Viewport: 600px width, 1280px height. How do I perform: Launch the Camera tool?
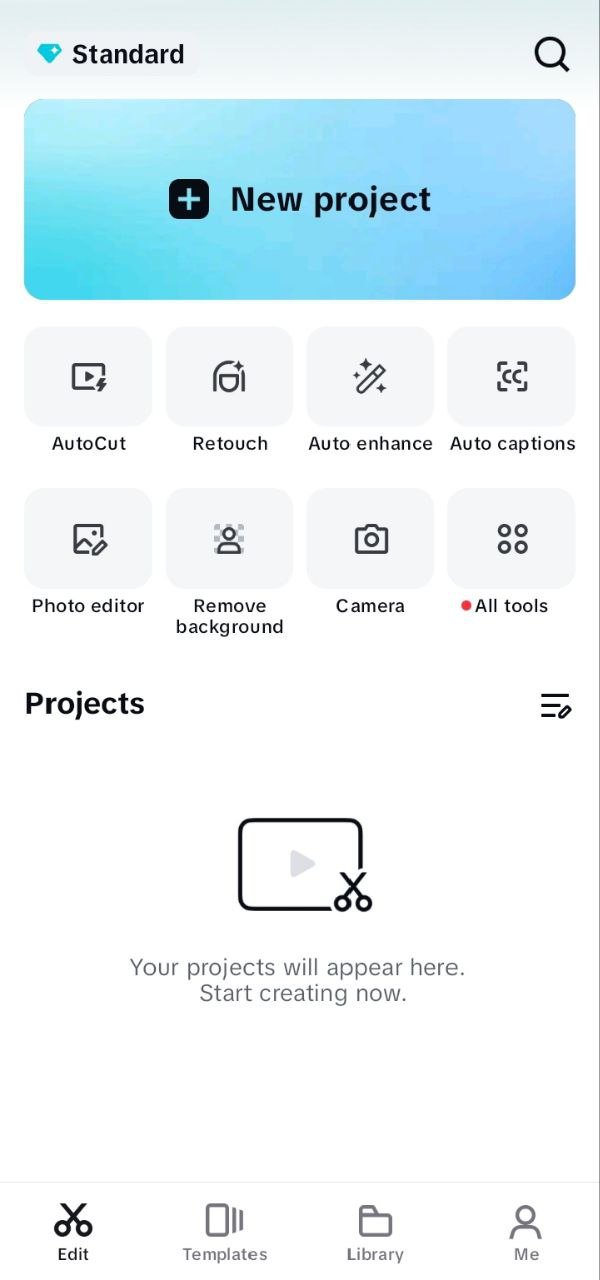370,539
